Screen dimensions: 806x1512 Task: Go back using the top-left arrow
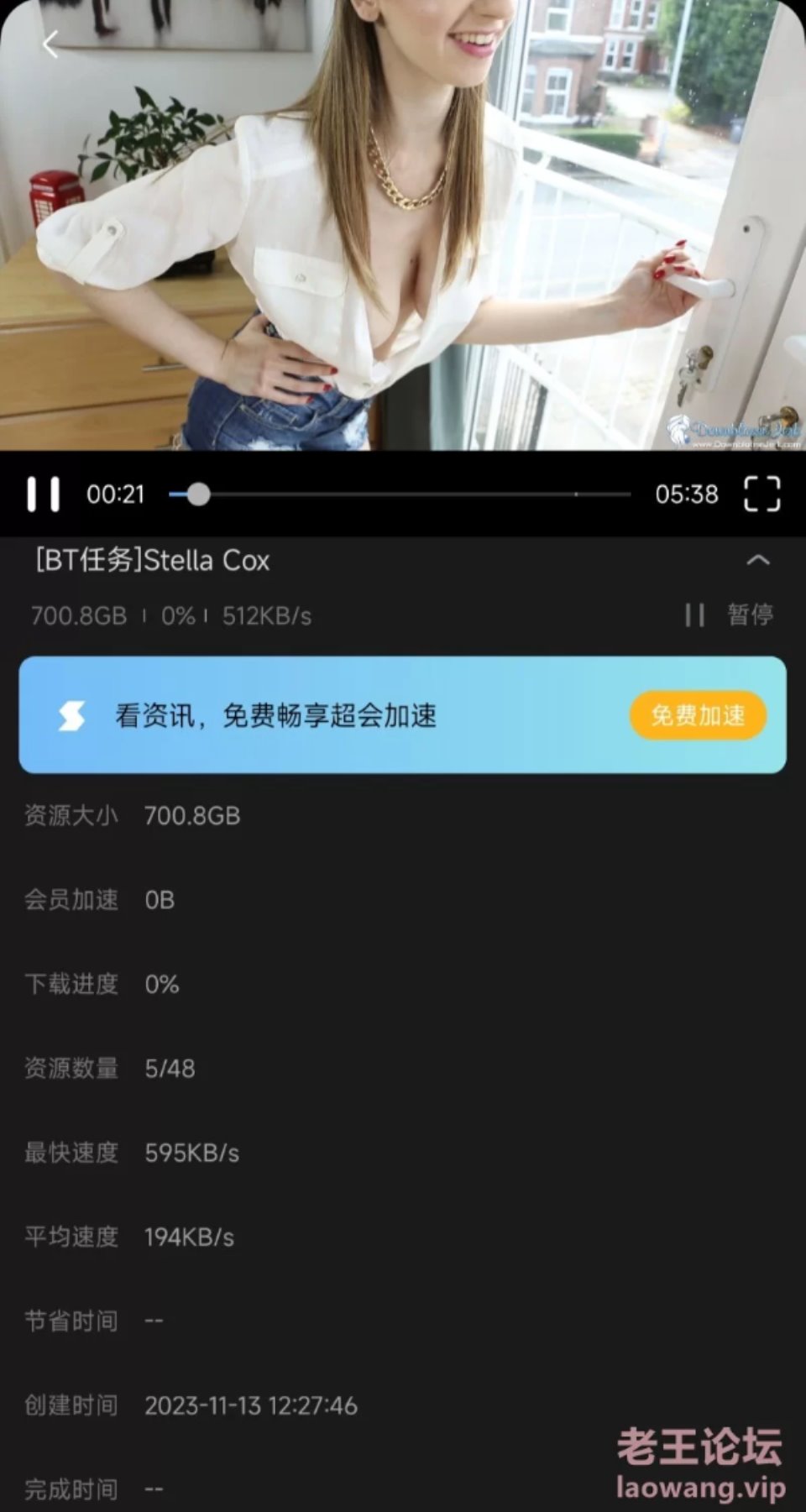(51, 44)
